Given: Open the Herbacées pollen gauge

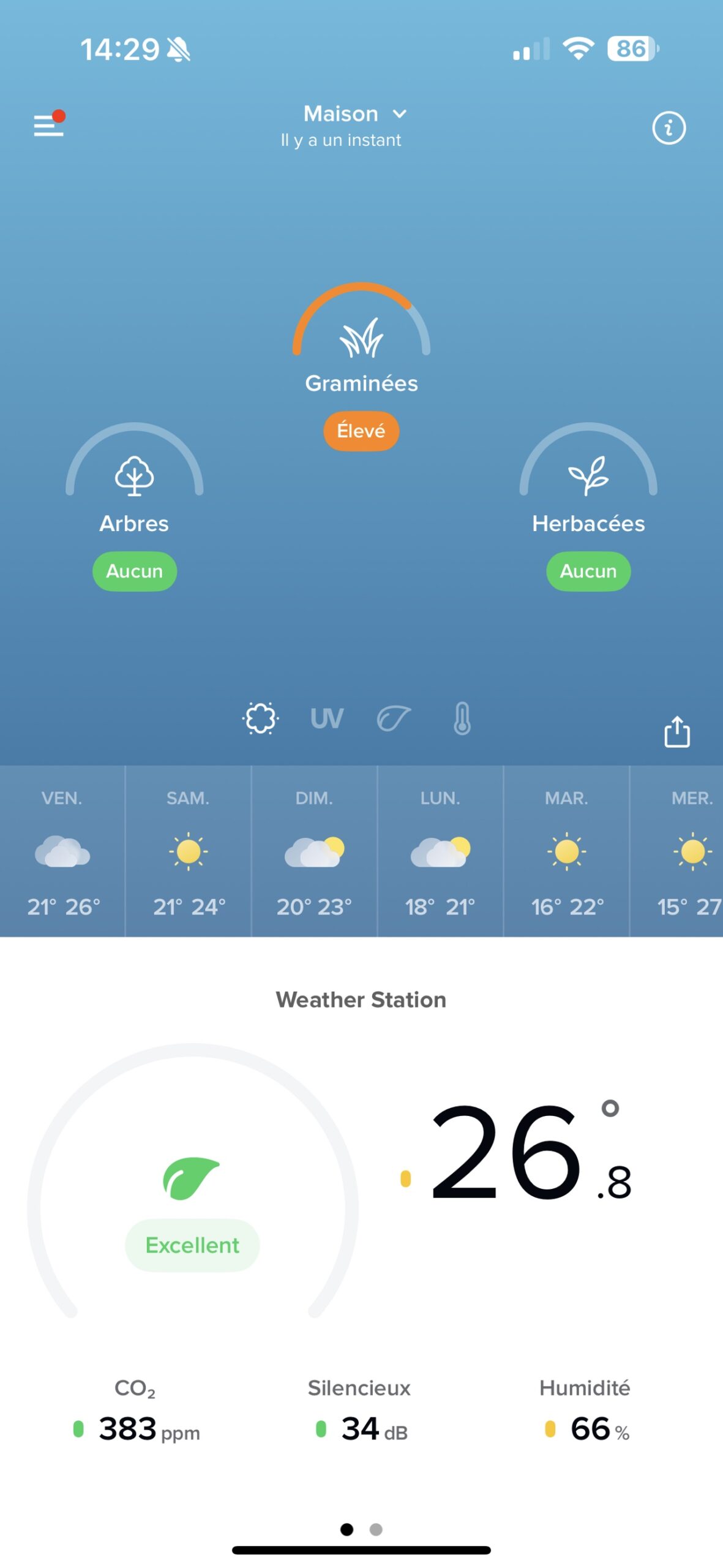Looking at the screenshot, I should point(588,506).
